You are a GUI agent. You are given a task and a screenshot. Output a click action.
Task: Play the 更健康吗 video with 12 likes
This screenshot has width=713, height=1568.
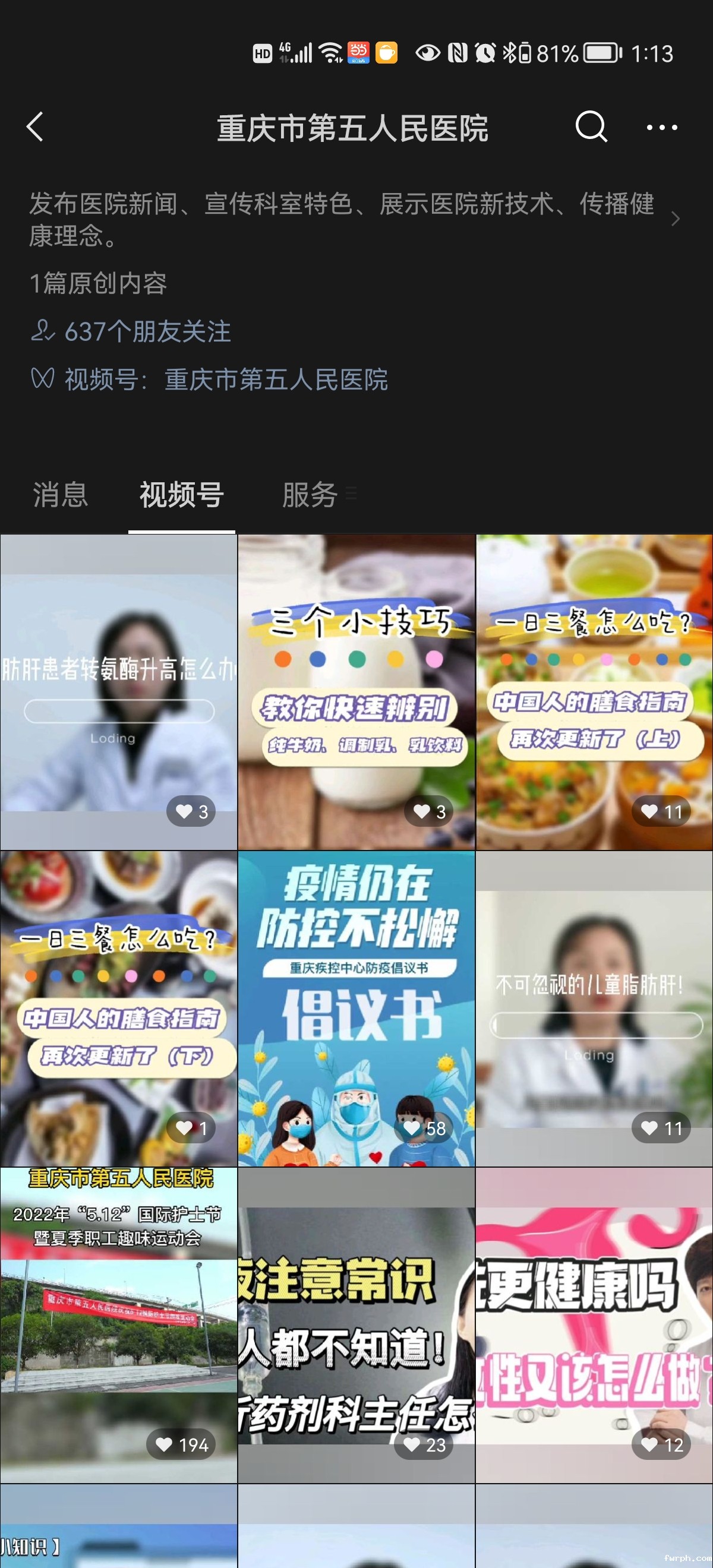[594, 1325]
